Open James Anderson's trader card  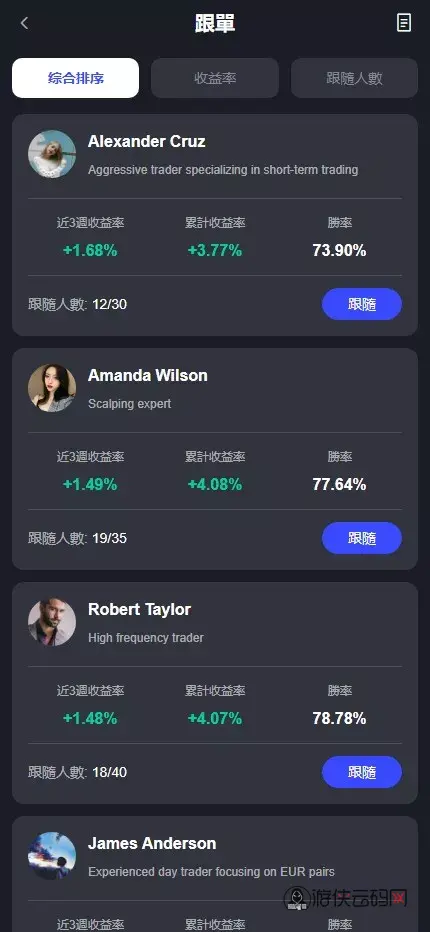(x=215, y=874)
